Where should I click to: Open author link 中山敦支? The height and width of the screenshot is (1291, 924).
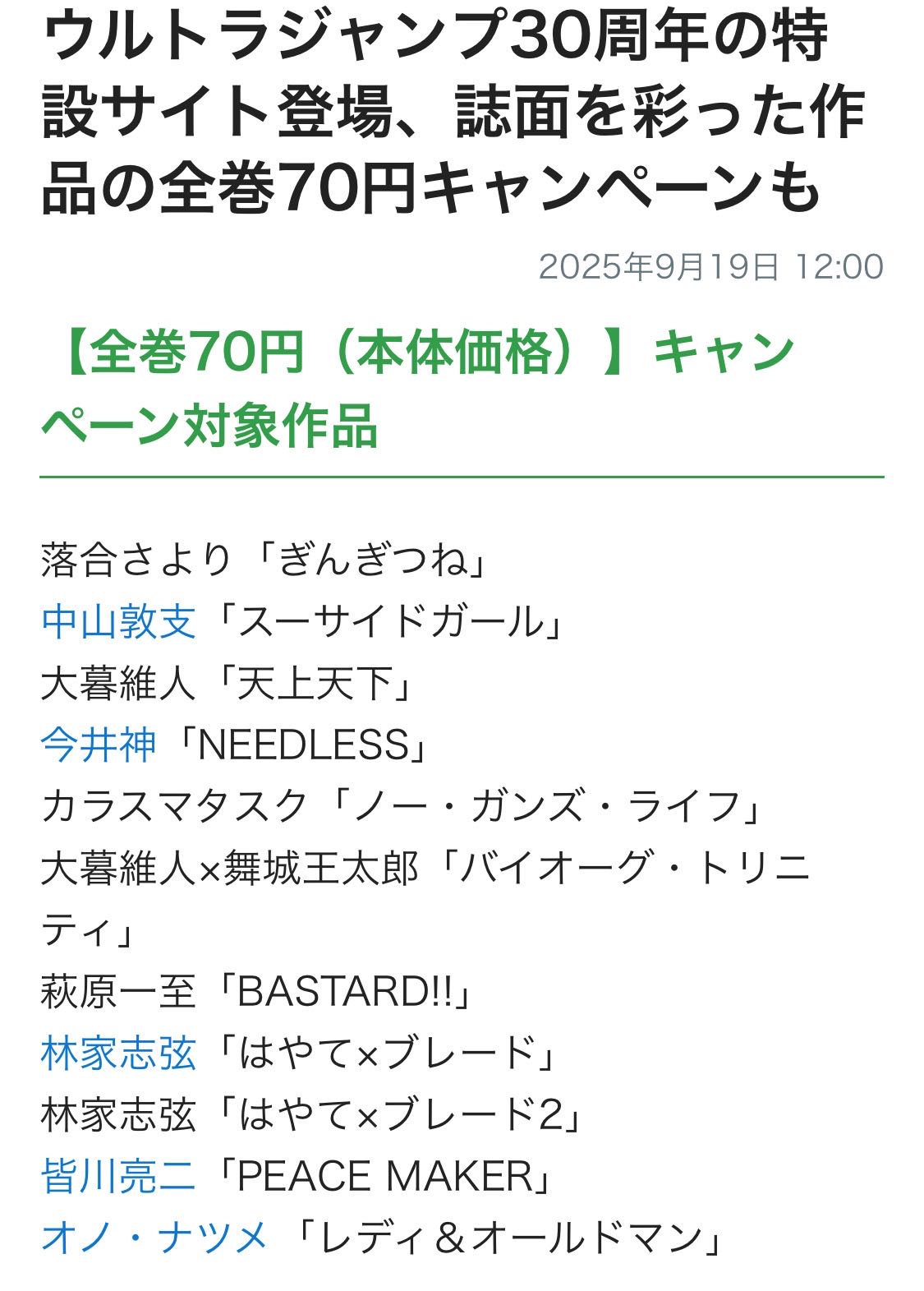pyautogui.click(x=118, y=622)
